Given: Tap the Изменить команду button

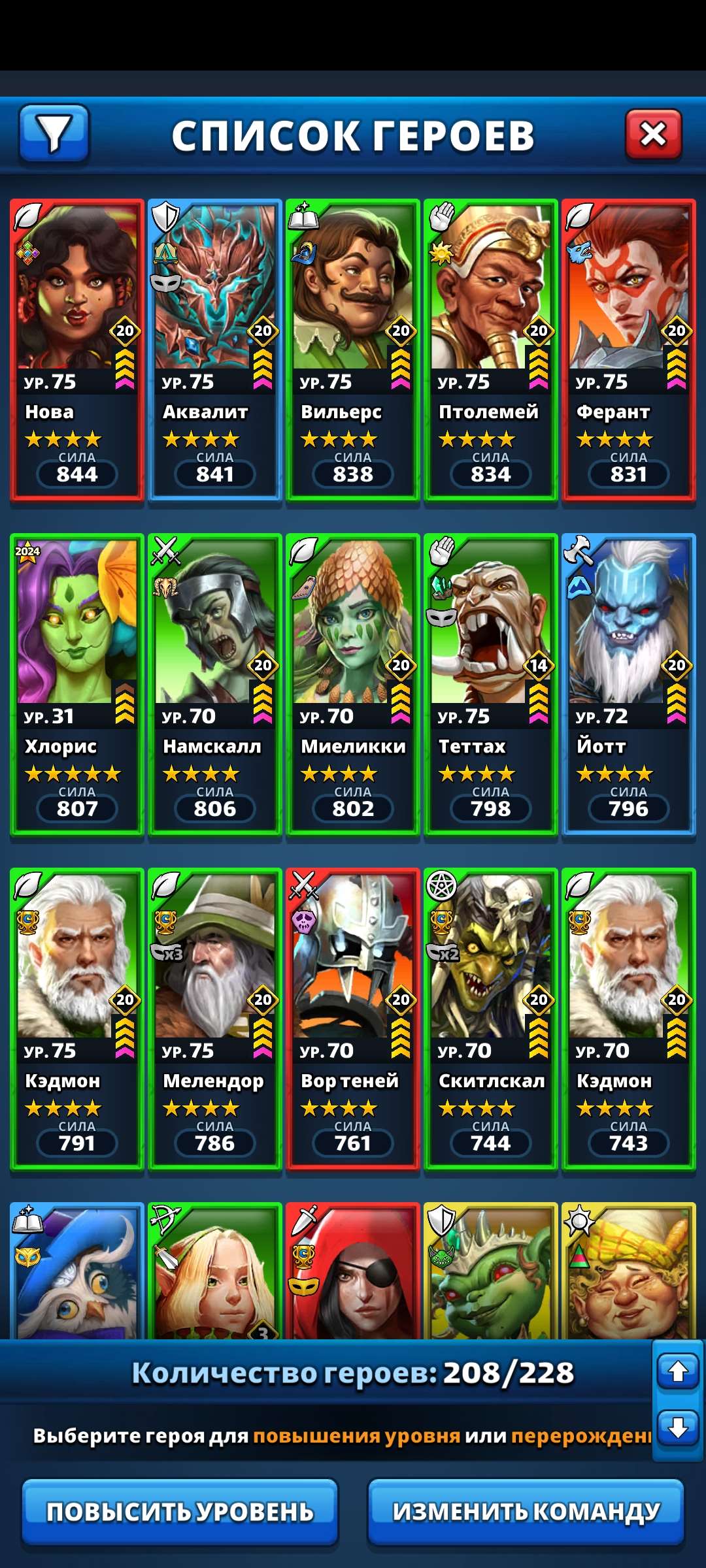Looking at the screenshot, I should coord(526,1512).
